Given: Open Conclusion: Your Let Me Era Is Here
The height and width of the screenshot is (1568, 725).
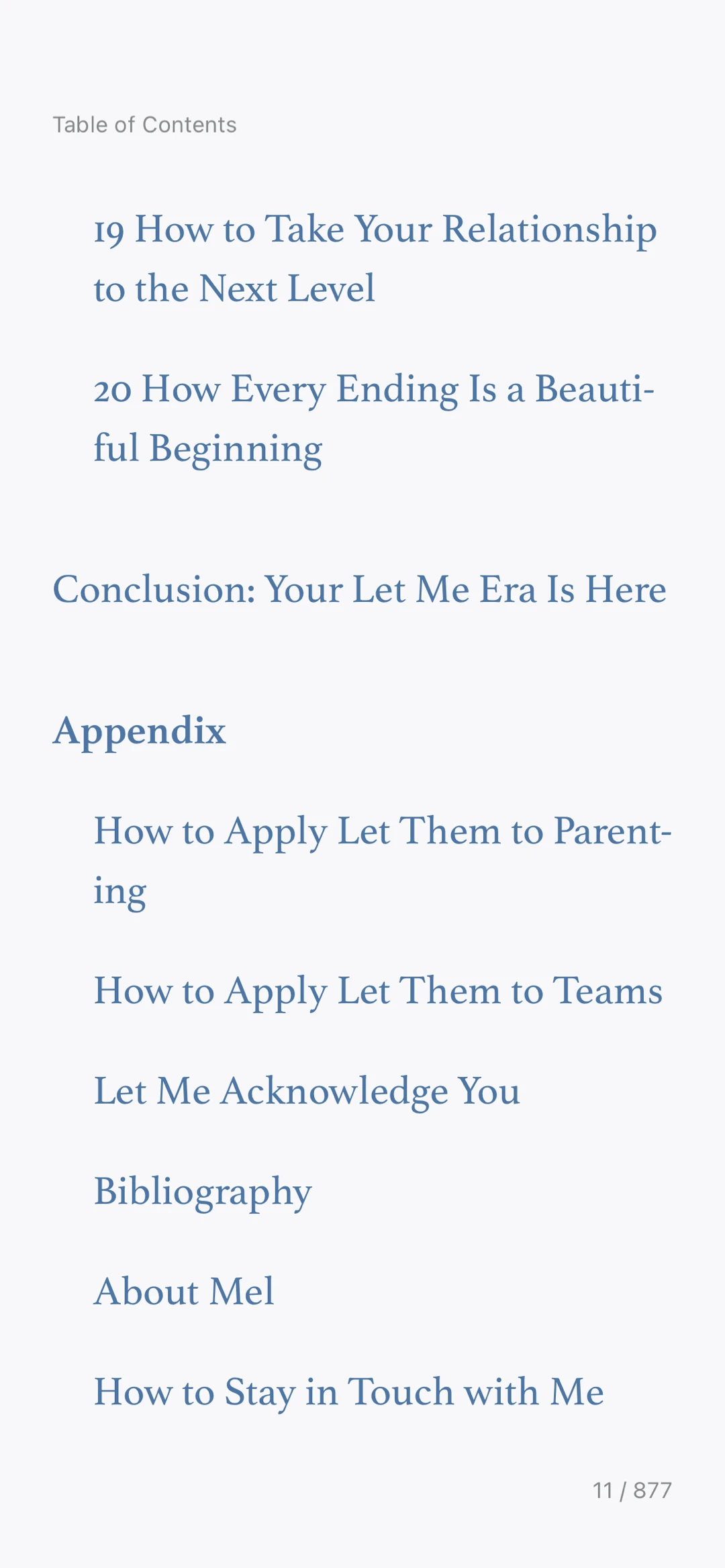Looking at the screenshot, I should click(360, 589).
